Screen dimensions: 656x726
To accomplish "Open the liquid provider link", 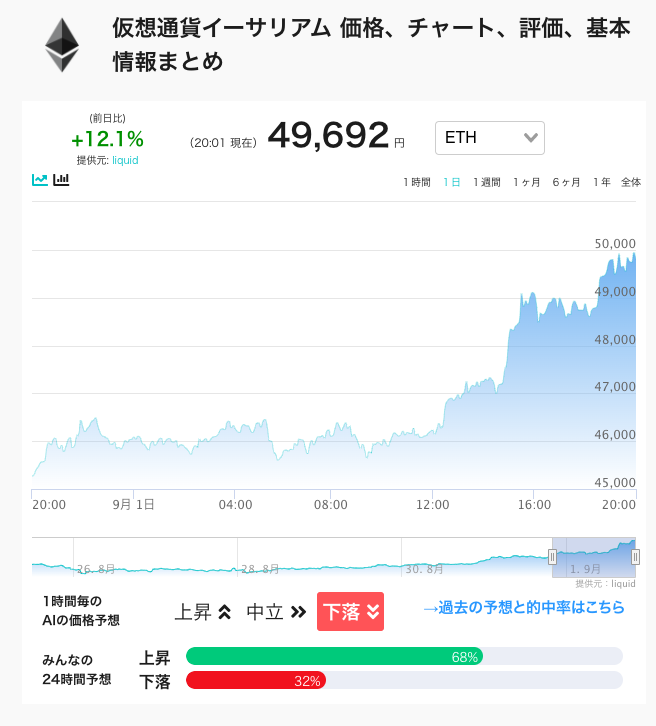I will pyautogui.click(x=125, y=160).
